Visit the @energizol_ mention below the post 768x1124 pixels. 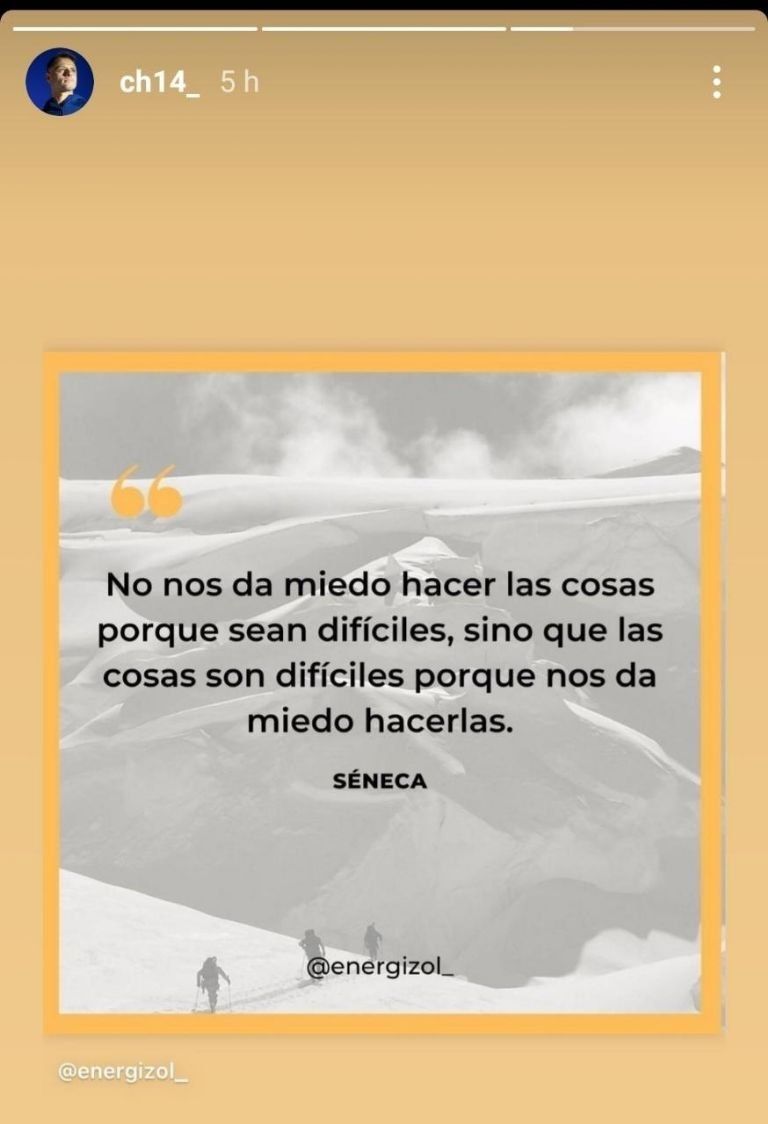click(x=124, y=1071)
